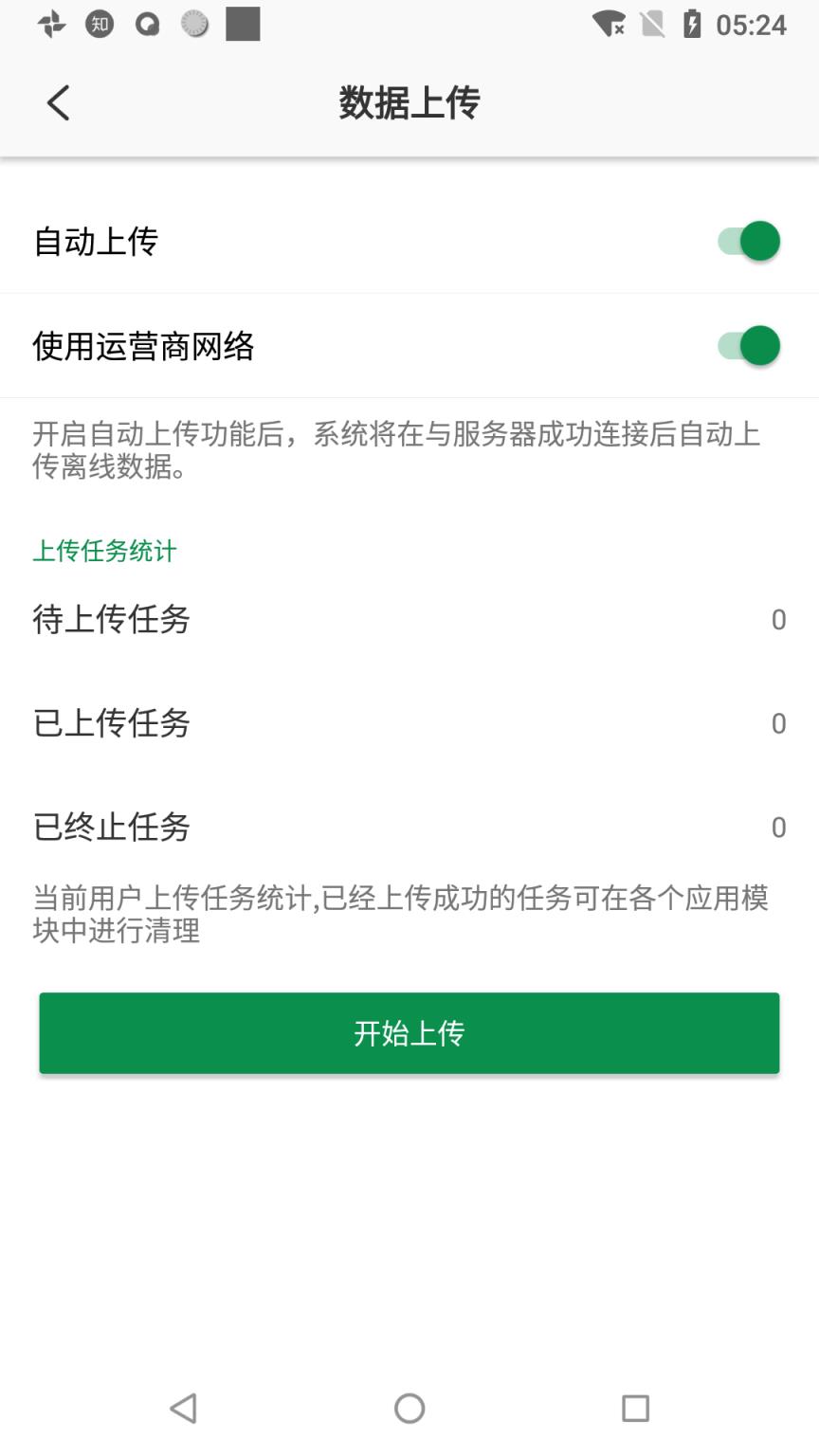Tap the circular loading notification icon
819x1456 pixels.
tap(194, 24)
